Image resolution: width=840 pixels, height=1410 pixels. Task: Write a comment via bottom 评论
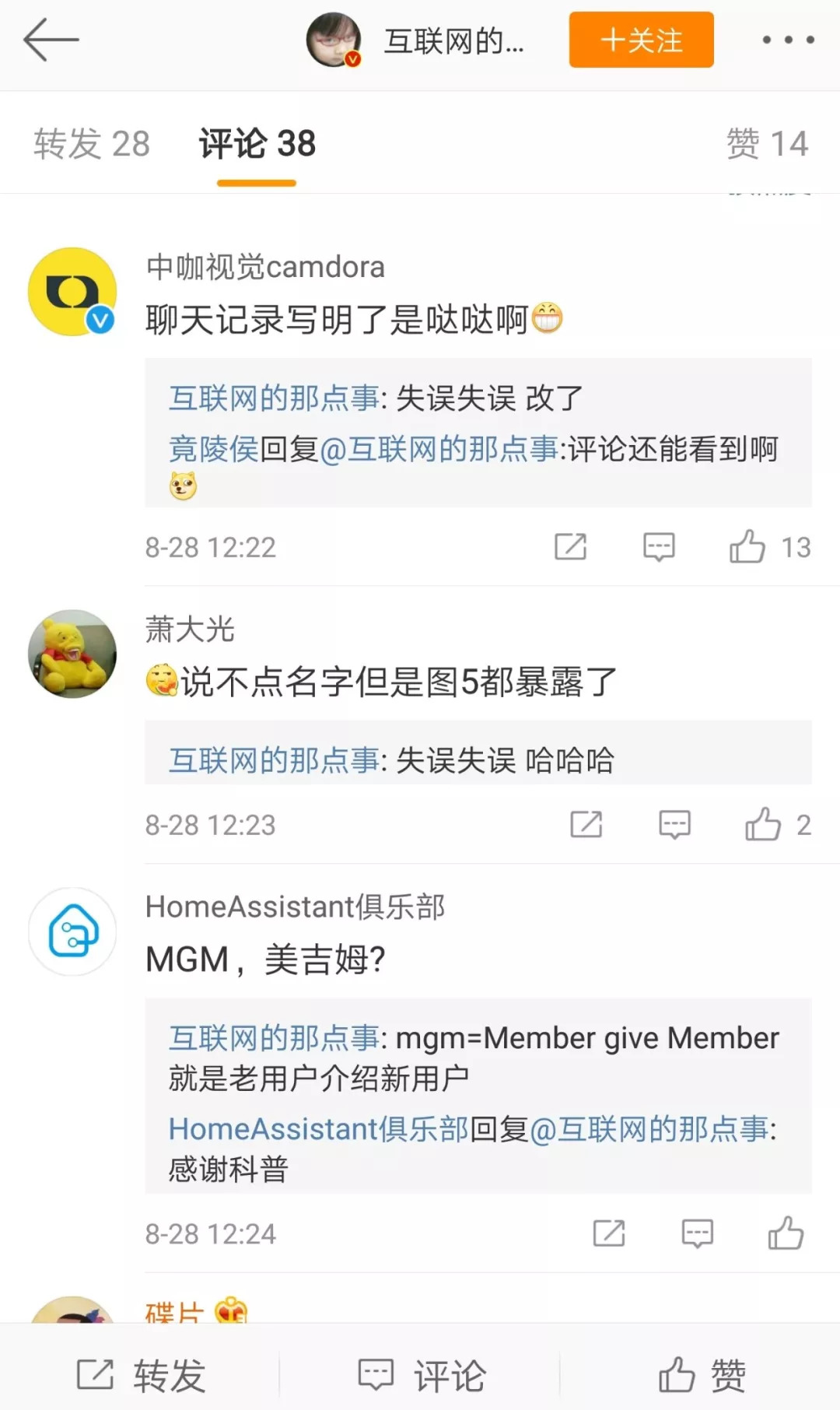click(422, 1375)
